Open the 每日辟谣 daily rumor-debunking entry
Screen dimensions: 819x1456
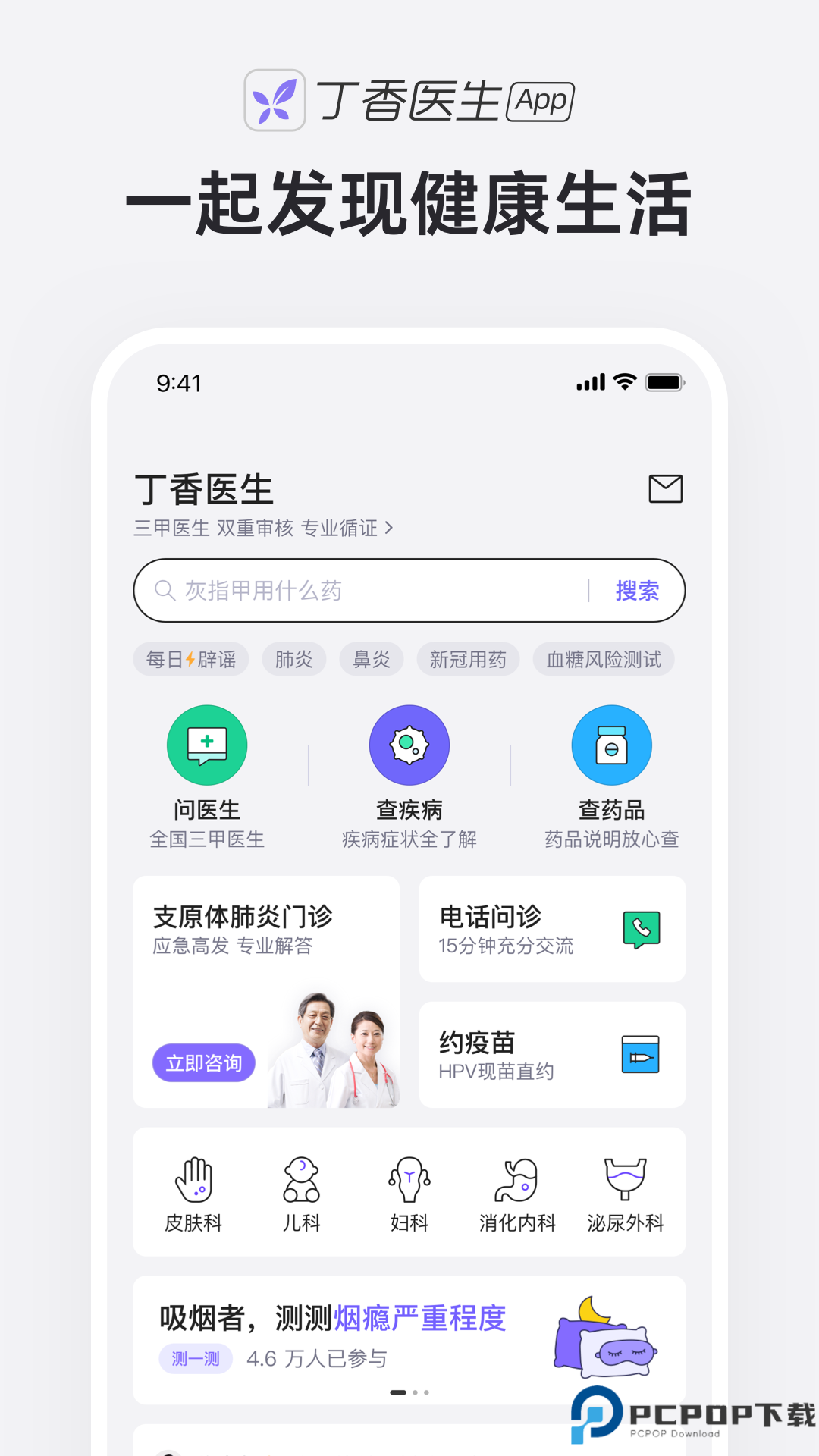point(190,659)
